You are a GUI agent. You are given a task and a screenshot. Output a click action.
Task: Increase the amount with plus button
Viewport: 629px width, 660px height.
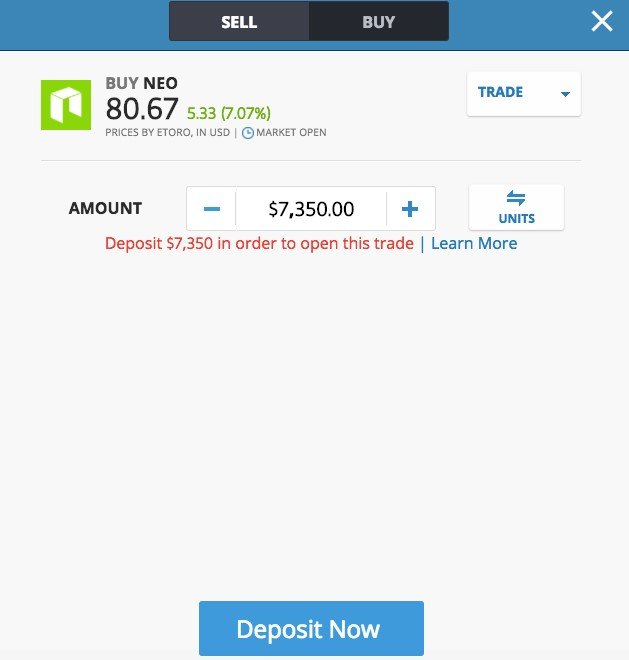coord(410,209)
